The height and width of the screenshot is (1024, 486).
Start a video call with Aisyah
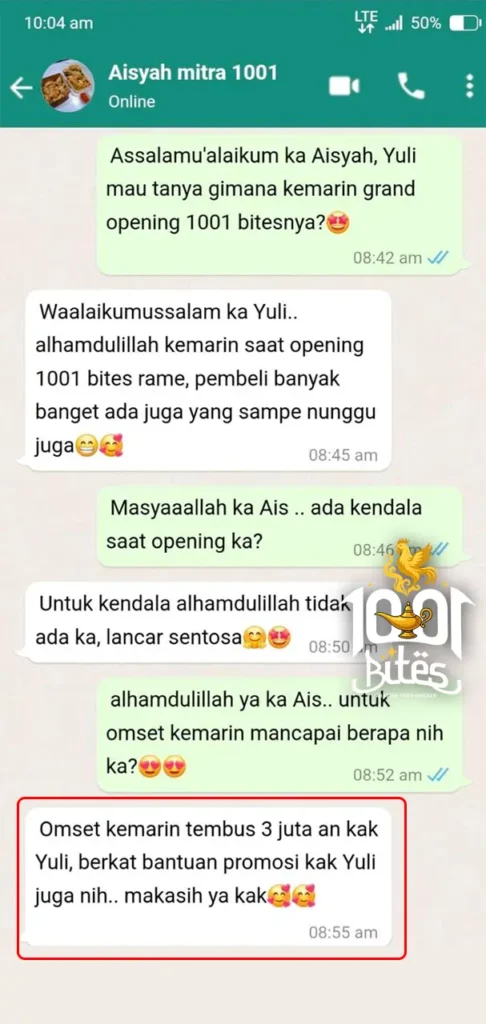pyautogui.click(x=344, y=86)
